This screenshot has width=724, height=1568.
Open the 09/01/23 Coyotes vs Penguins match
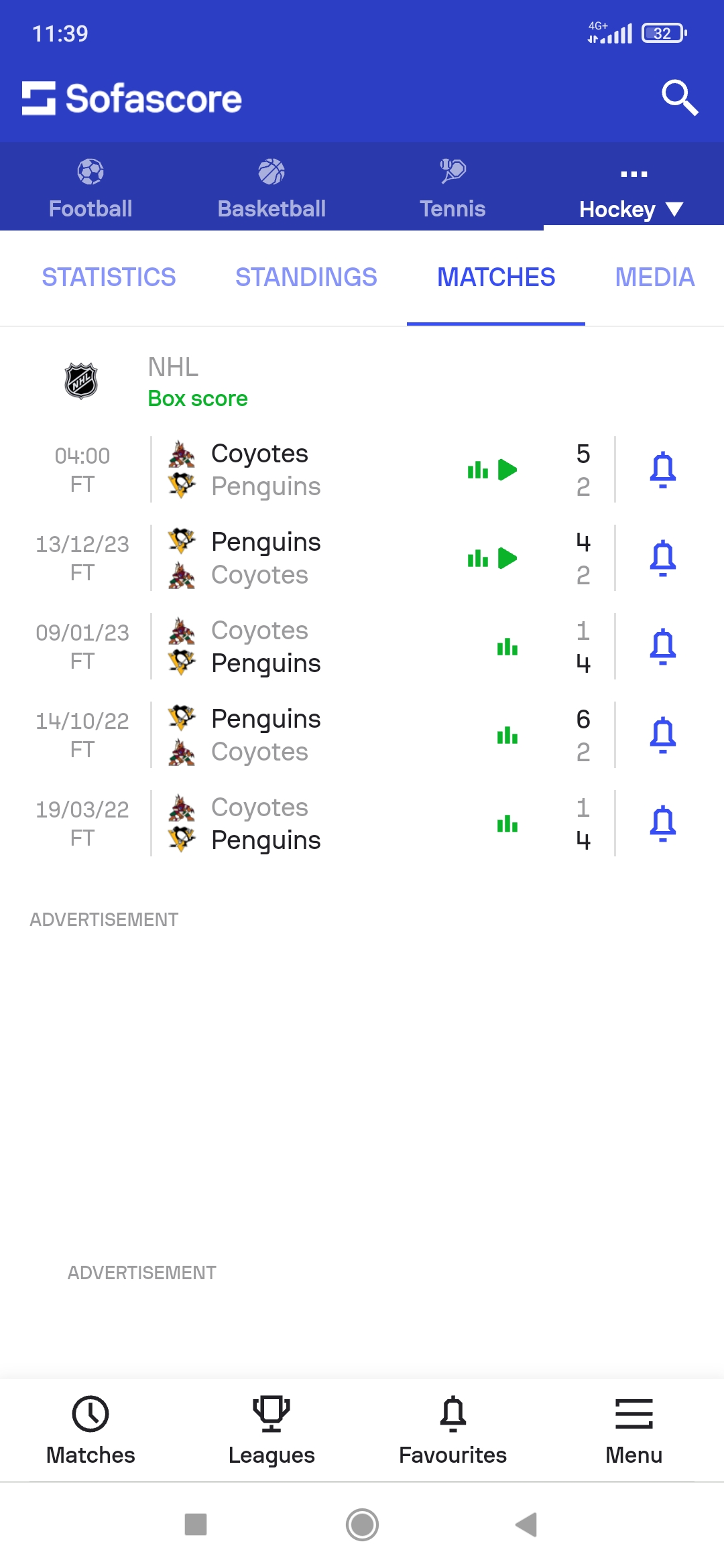(308, 647)
